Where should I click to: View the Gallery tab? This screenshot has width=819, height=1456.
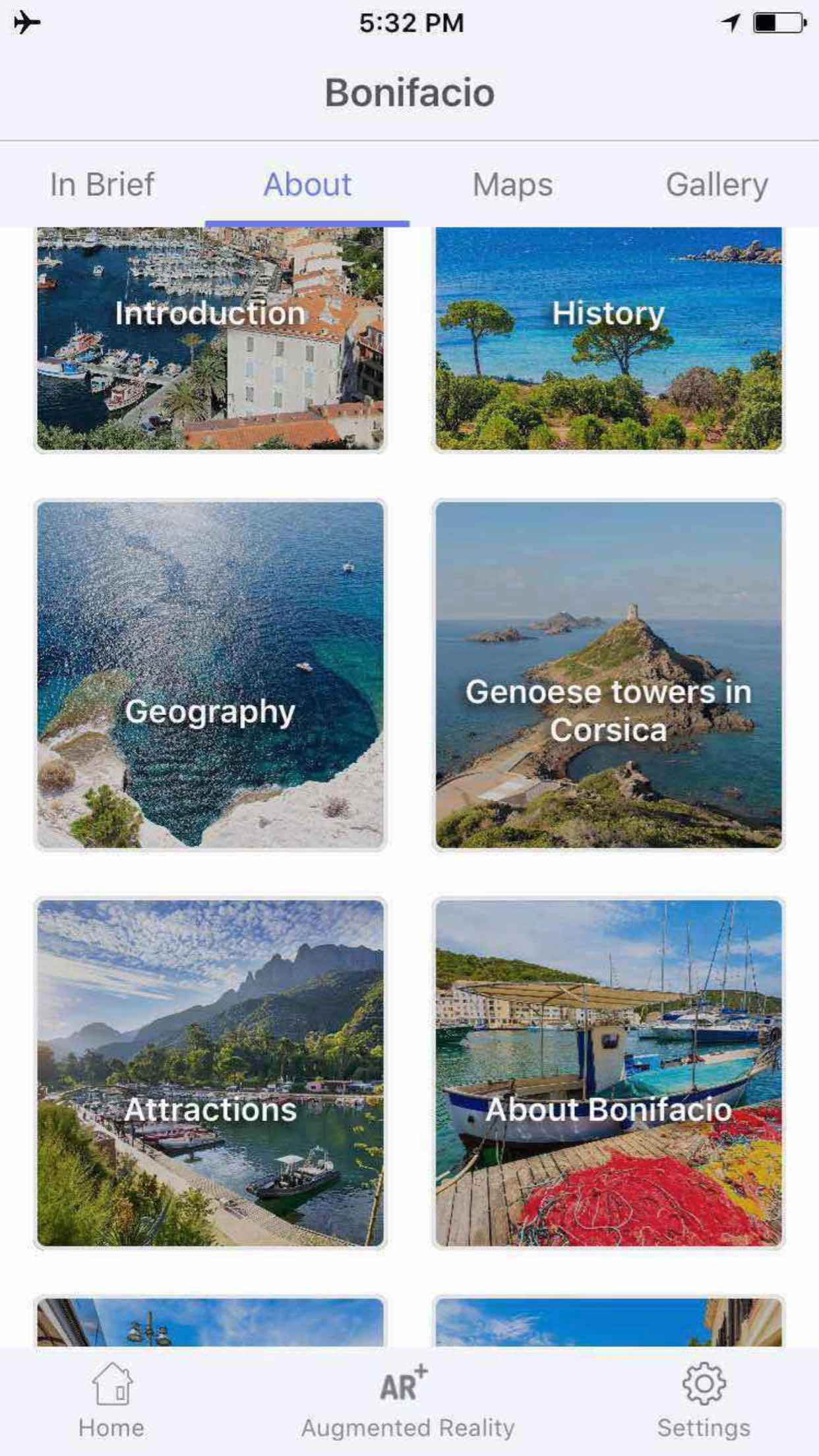coord(717,185)
